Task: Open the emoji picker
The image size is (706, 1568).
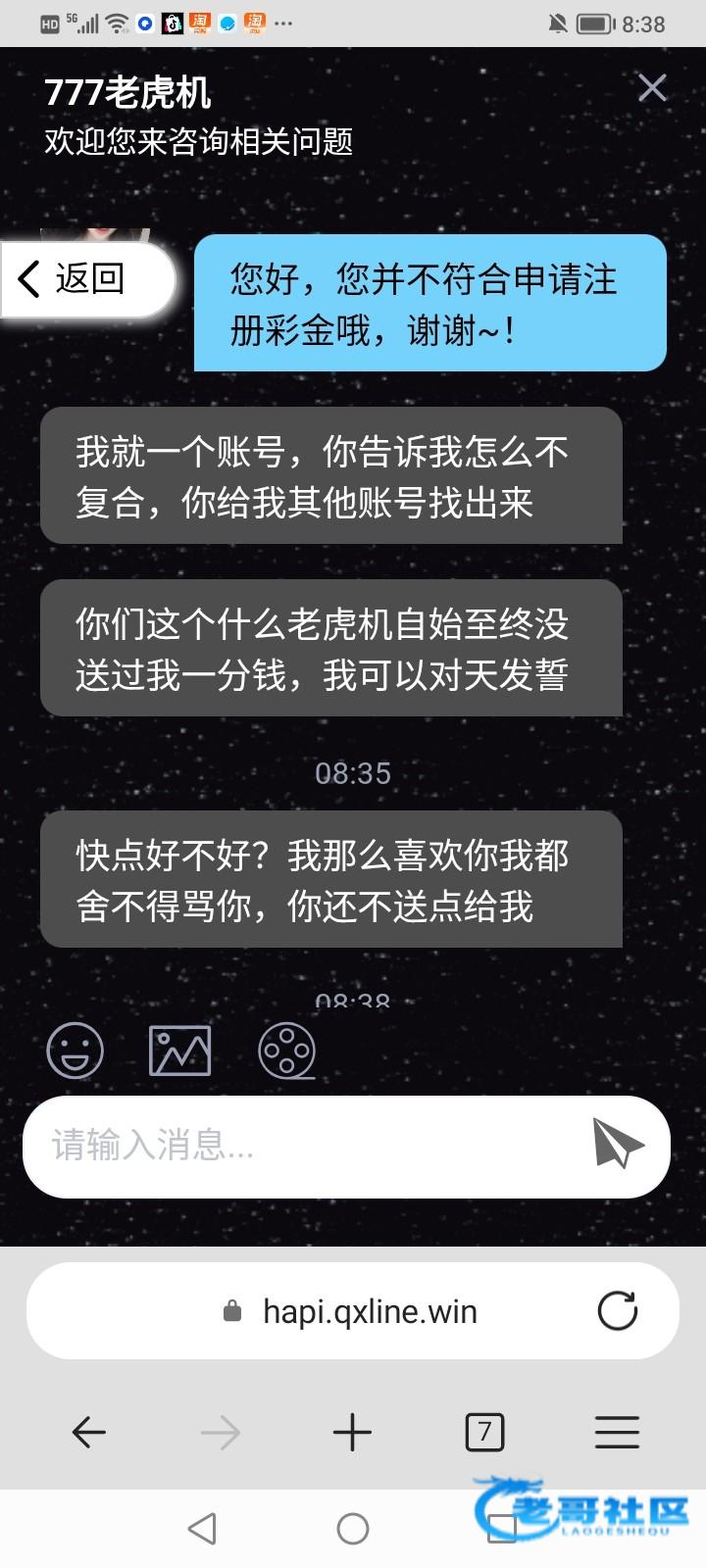Action: pyautogui.click(x=75, y=1051)
